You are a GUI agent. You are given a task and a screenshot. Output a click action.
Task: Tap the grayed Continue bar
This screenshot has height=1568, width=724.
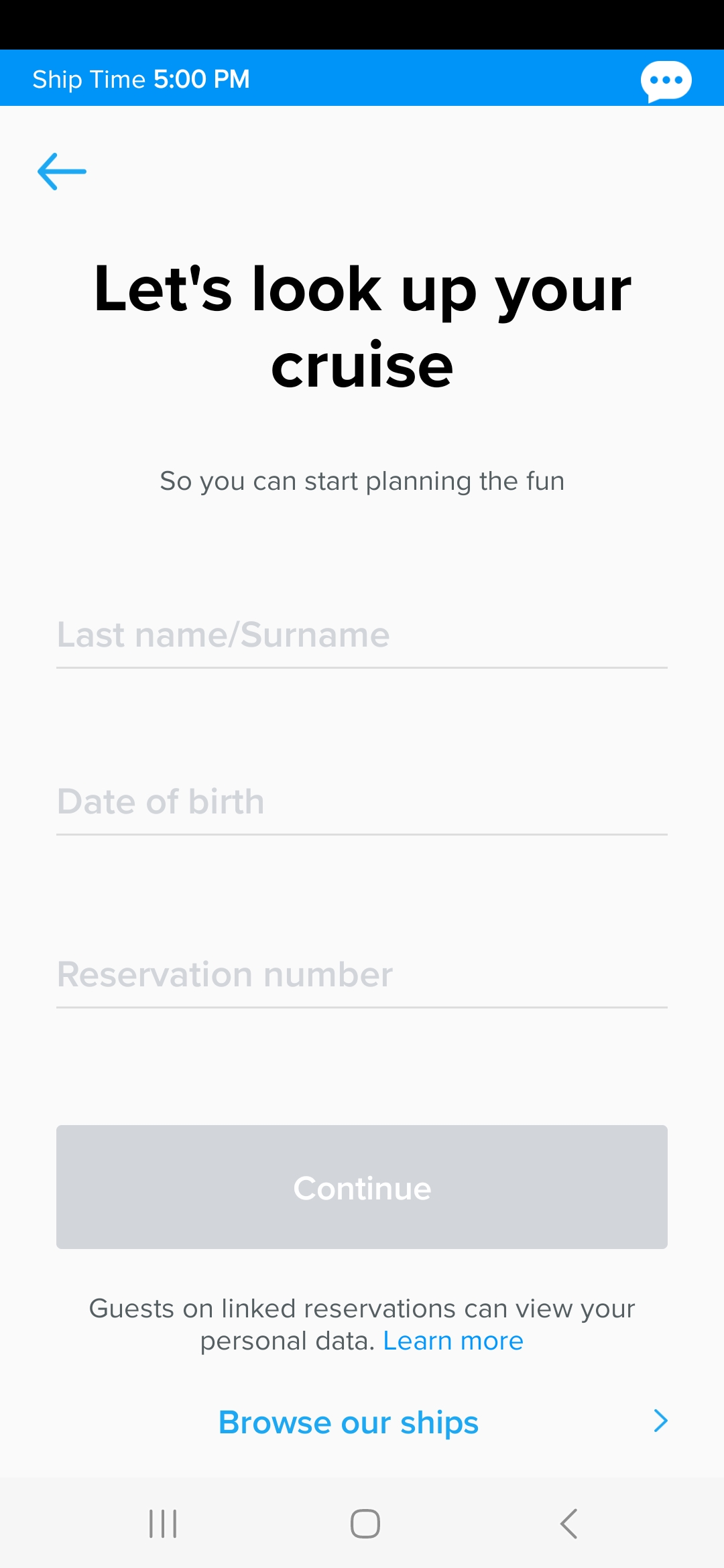point(362,1186)
